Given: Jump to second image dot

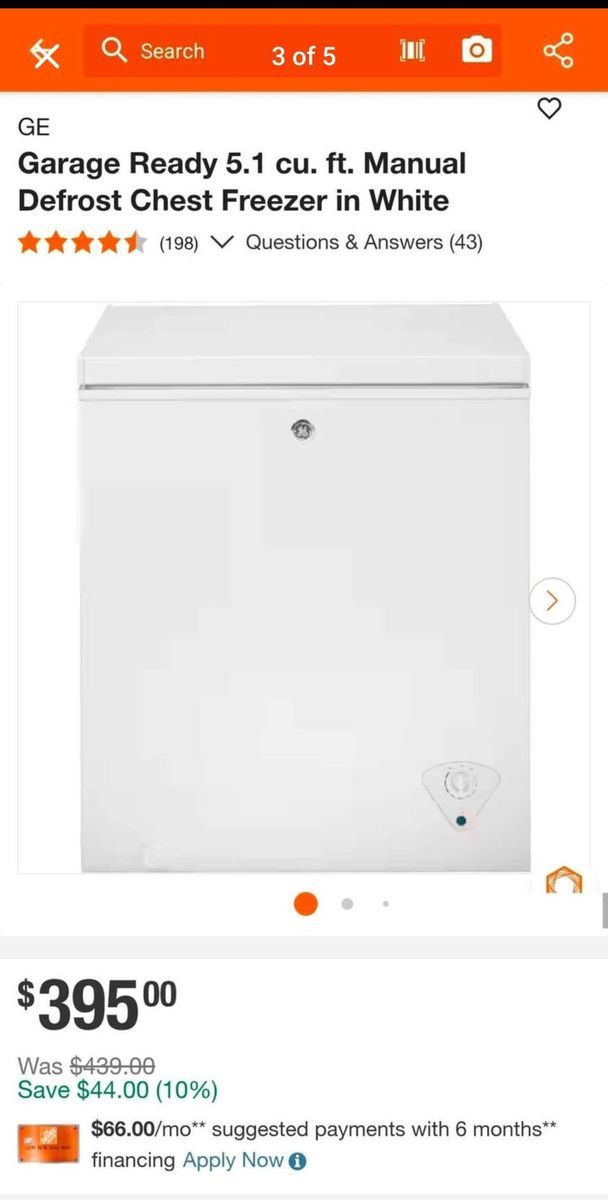Looking at the screenshot, I should tap(347, 904).
